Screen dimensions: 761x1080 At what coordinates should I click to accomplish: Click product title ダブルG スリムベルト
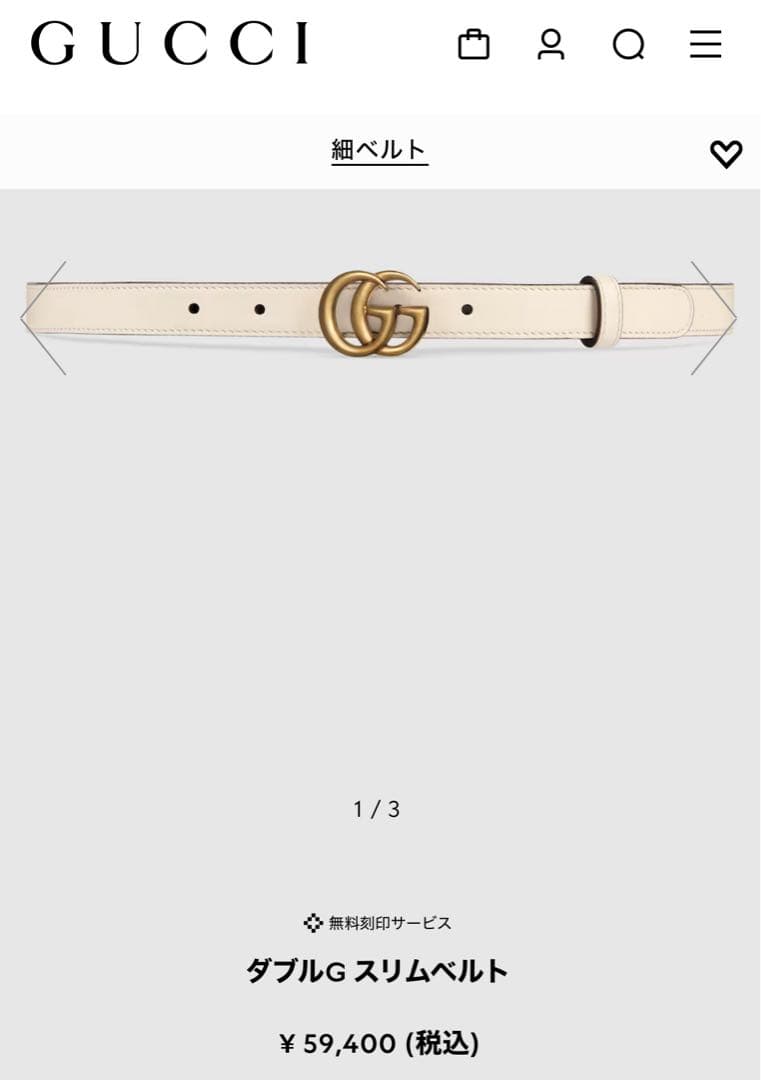click(380, 968)
